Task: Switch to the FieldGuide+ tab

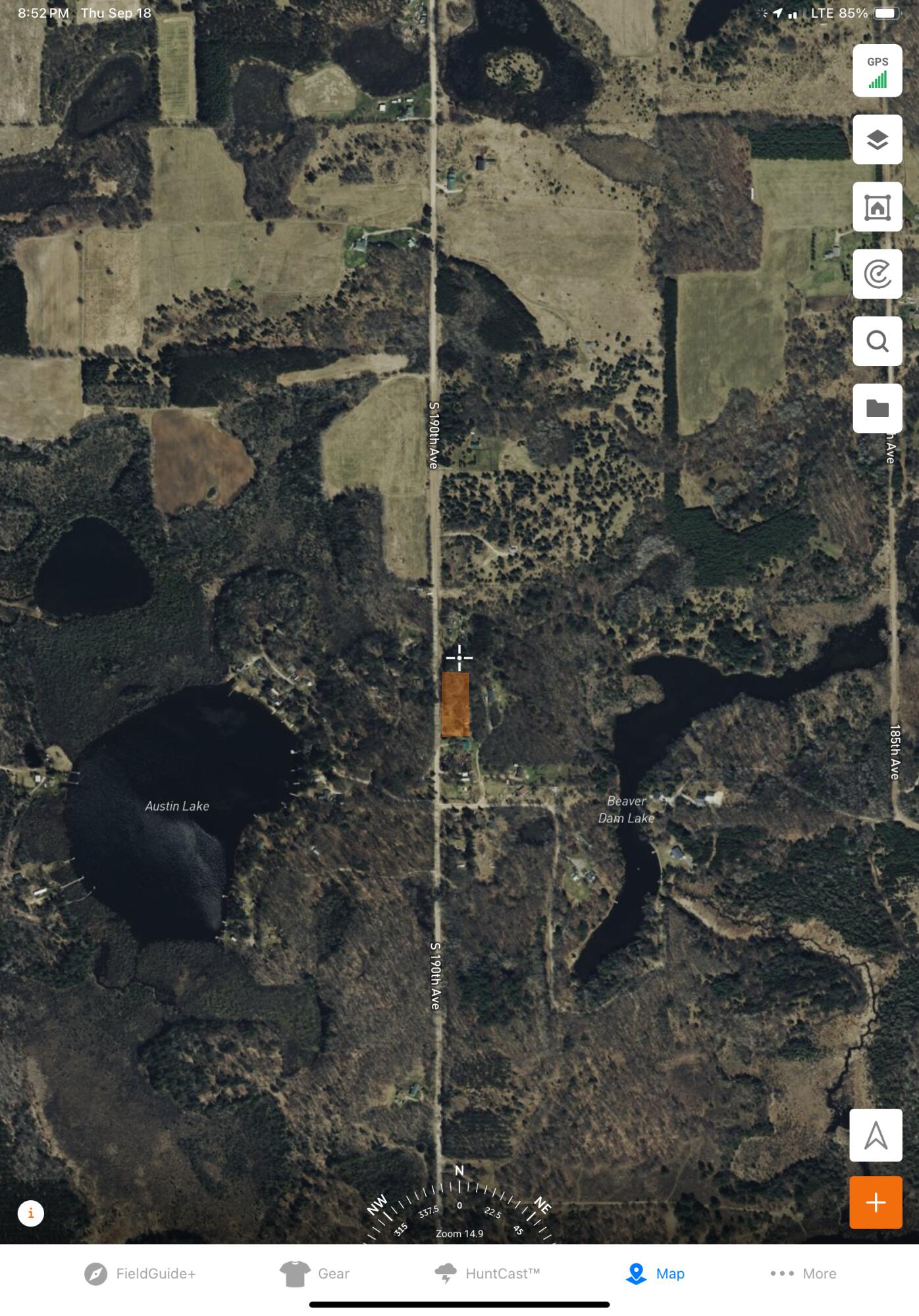Action: [140, 1274]
